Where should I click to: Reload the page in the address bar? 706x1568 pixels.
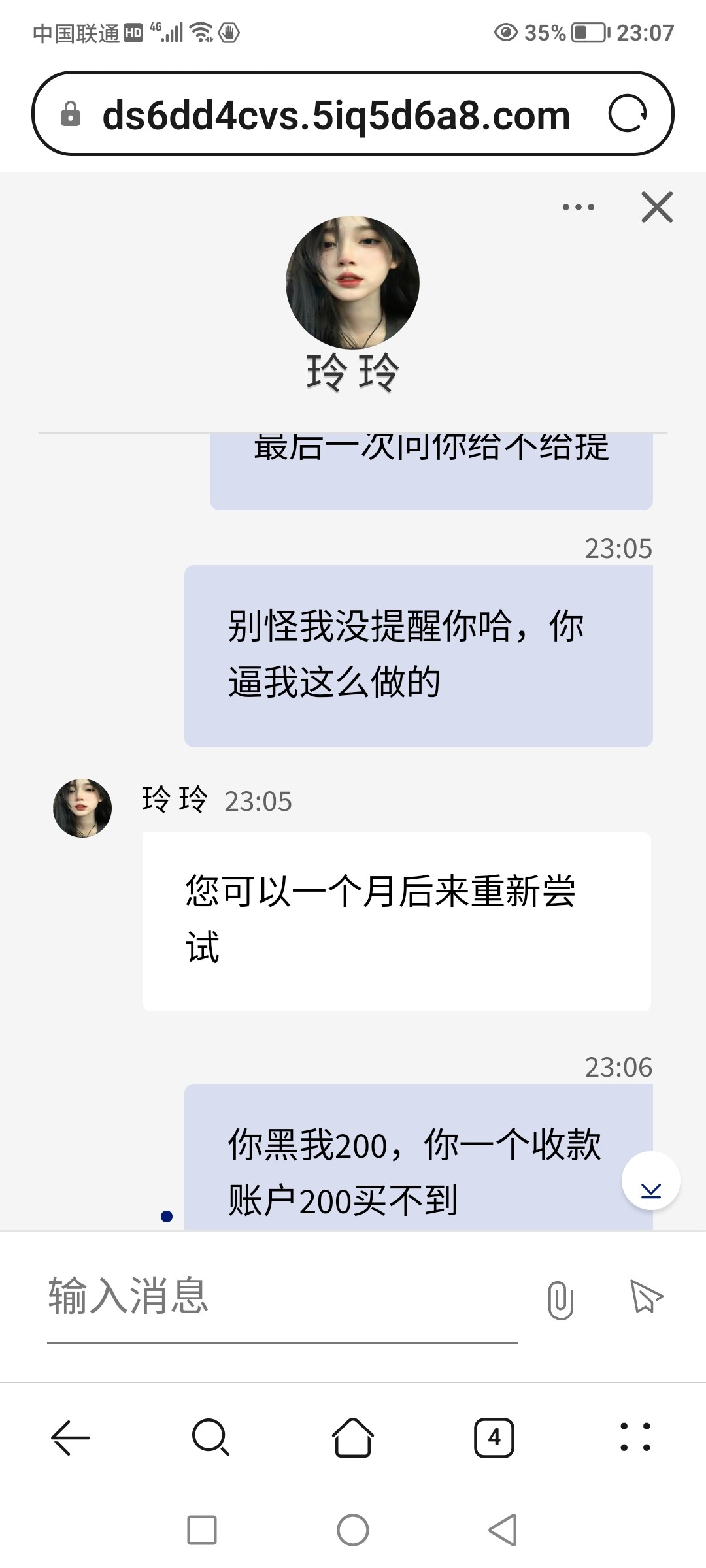click(x=628, y=114)
